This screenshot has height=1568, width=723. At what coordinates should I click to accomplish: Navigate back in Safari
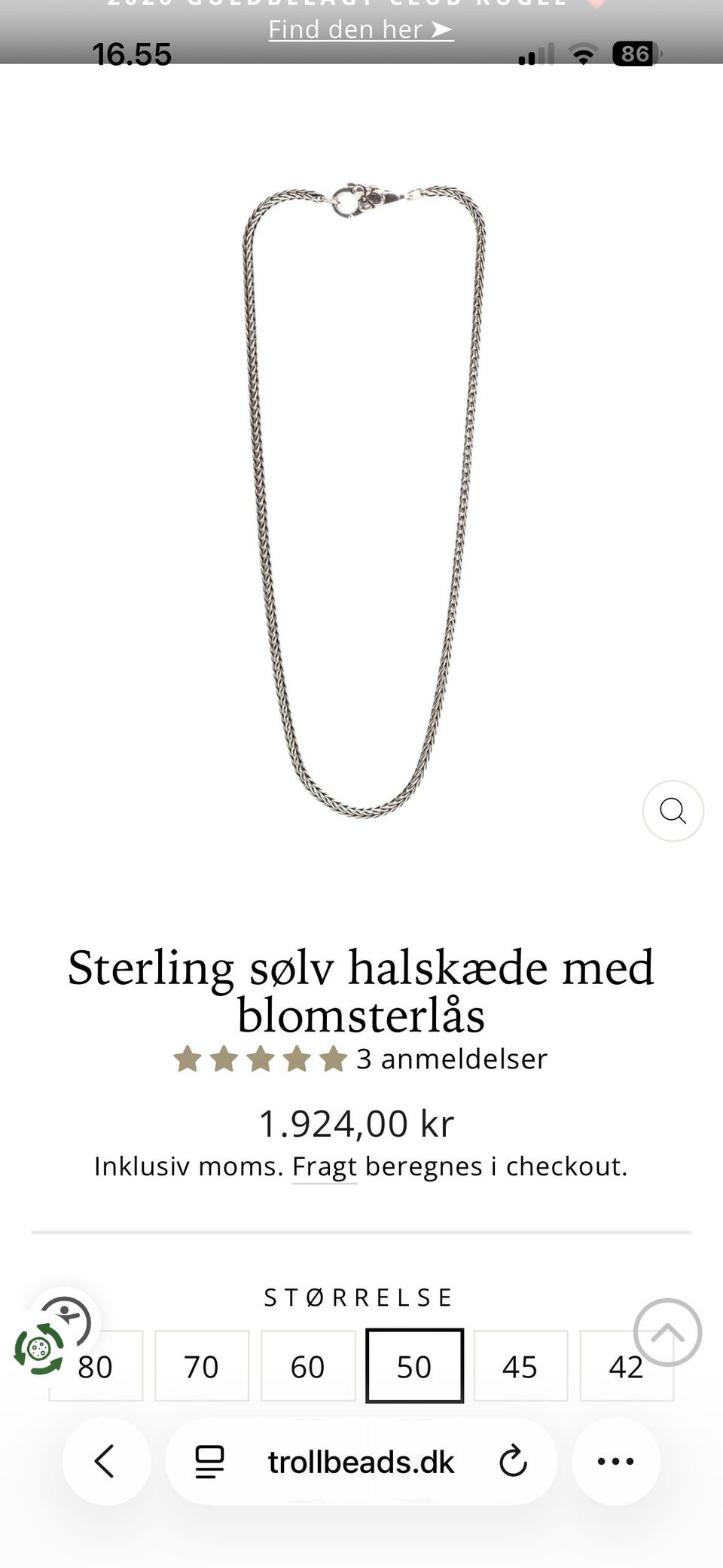click(105, 1460)
